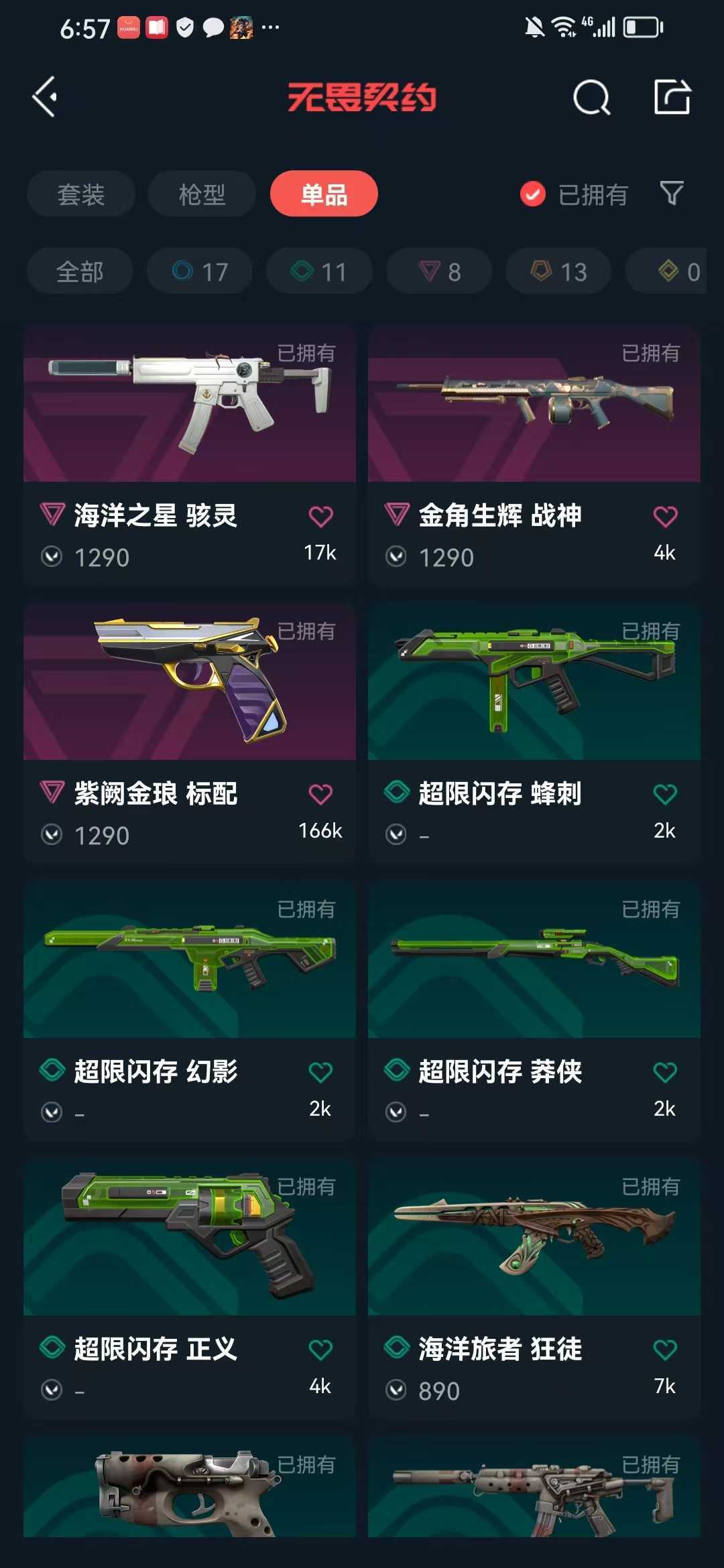Open the funnel filter icon
The height and width of the screenshot is (1568, 724).
672,194
